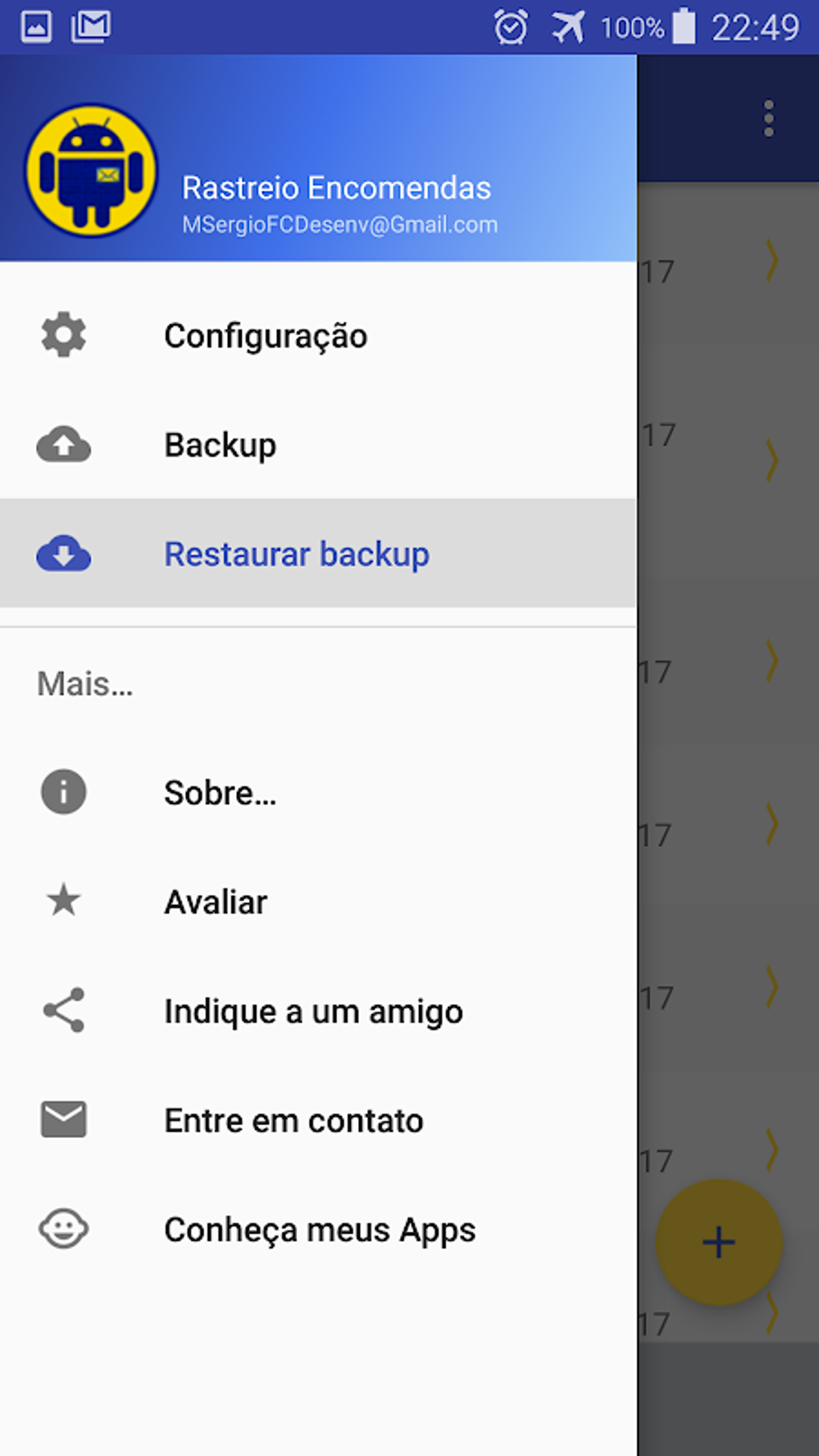Open Entre em contato
The image size is (819, 1456).
tap(293, 1120)
